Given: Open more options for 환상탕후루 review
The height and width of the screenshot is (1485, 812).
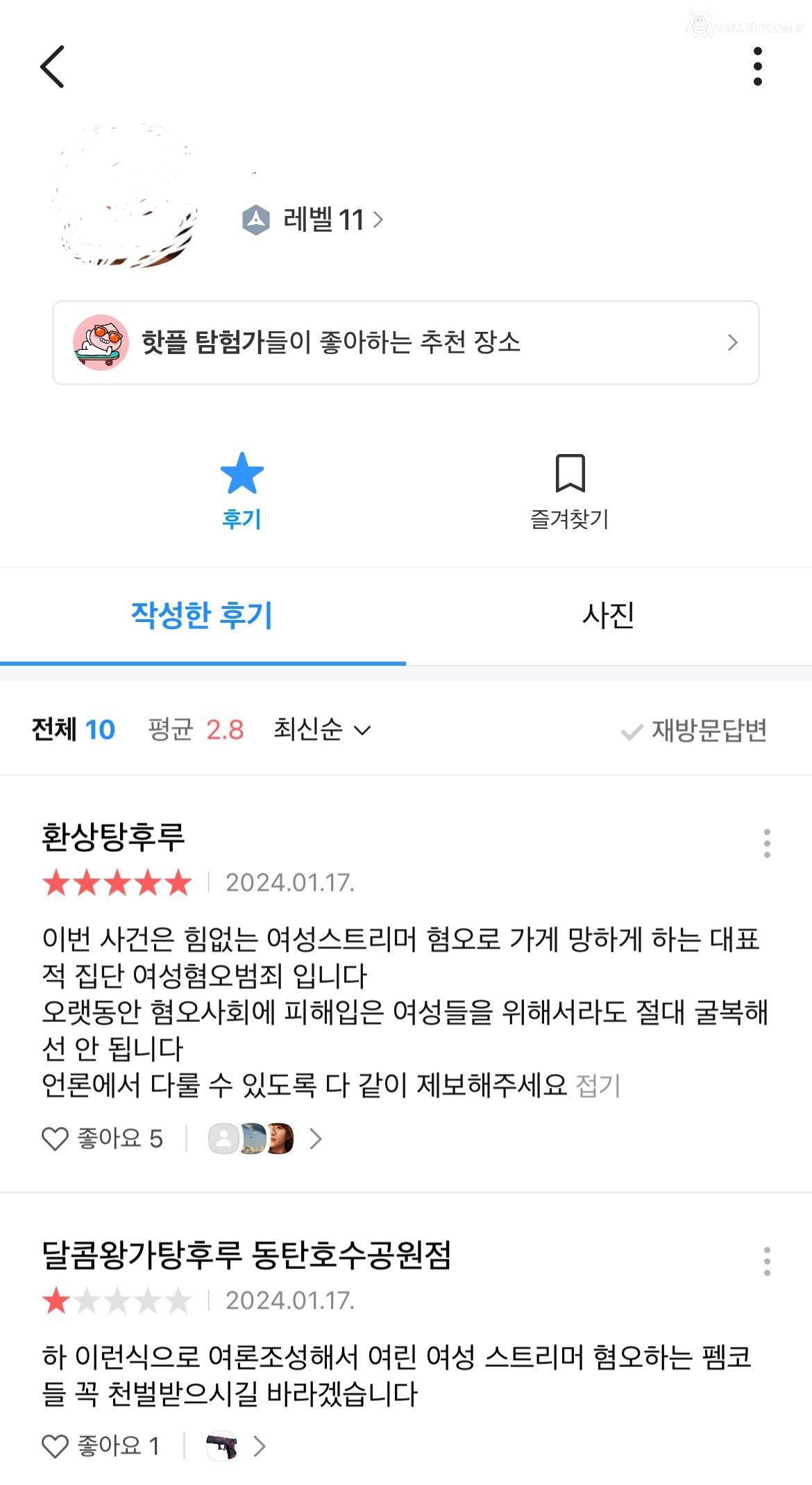Looking at the screenshot, I should coord(766,844).
